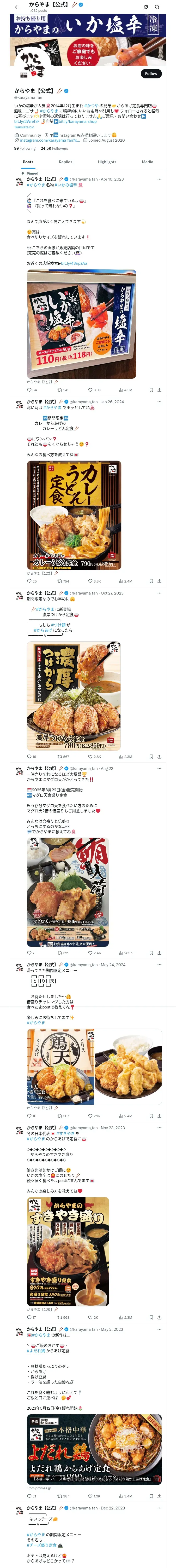This screenshot has height=1568, width=176.
Task: Share the Nov 23, 2023 sukiyaki post
Action: [159, 1317]
